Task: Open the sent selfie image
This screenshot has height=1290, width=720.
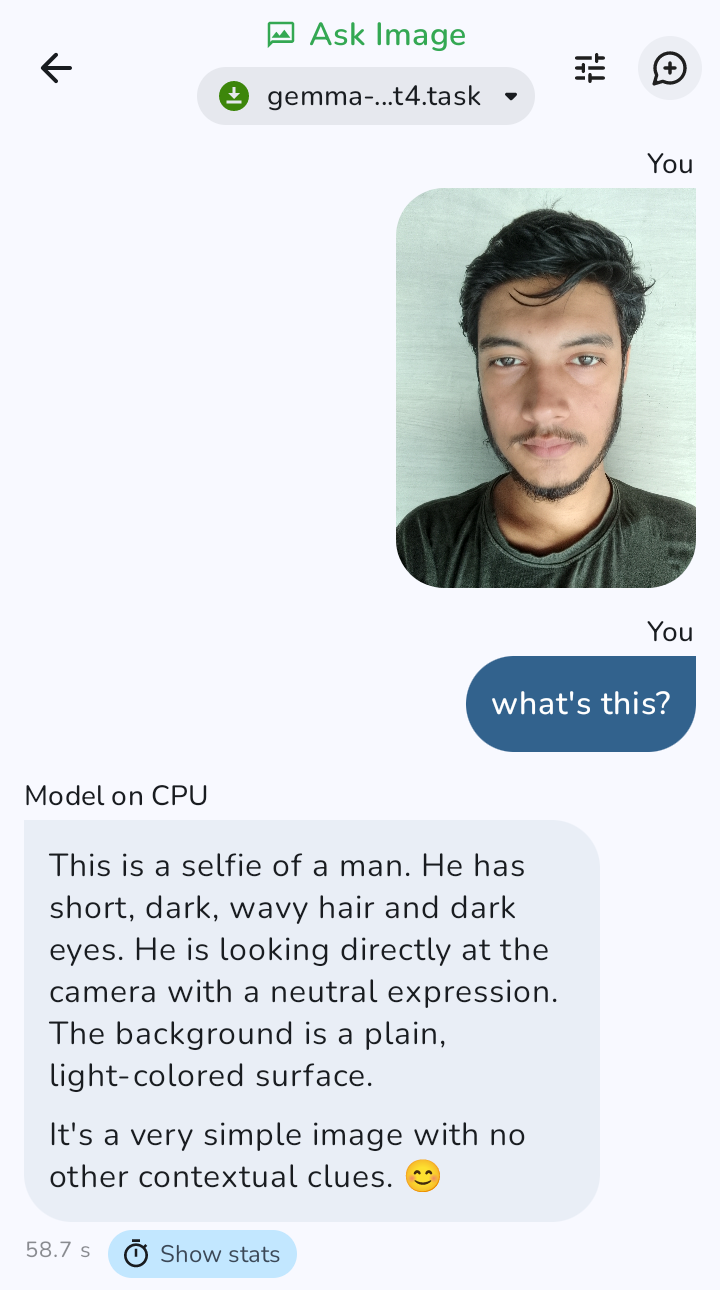Action: click(546, 387)
